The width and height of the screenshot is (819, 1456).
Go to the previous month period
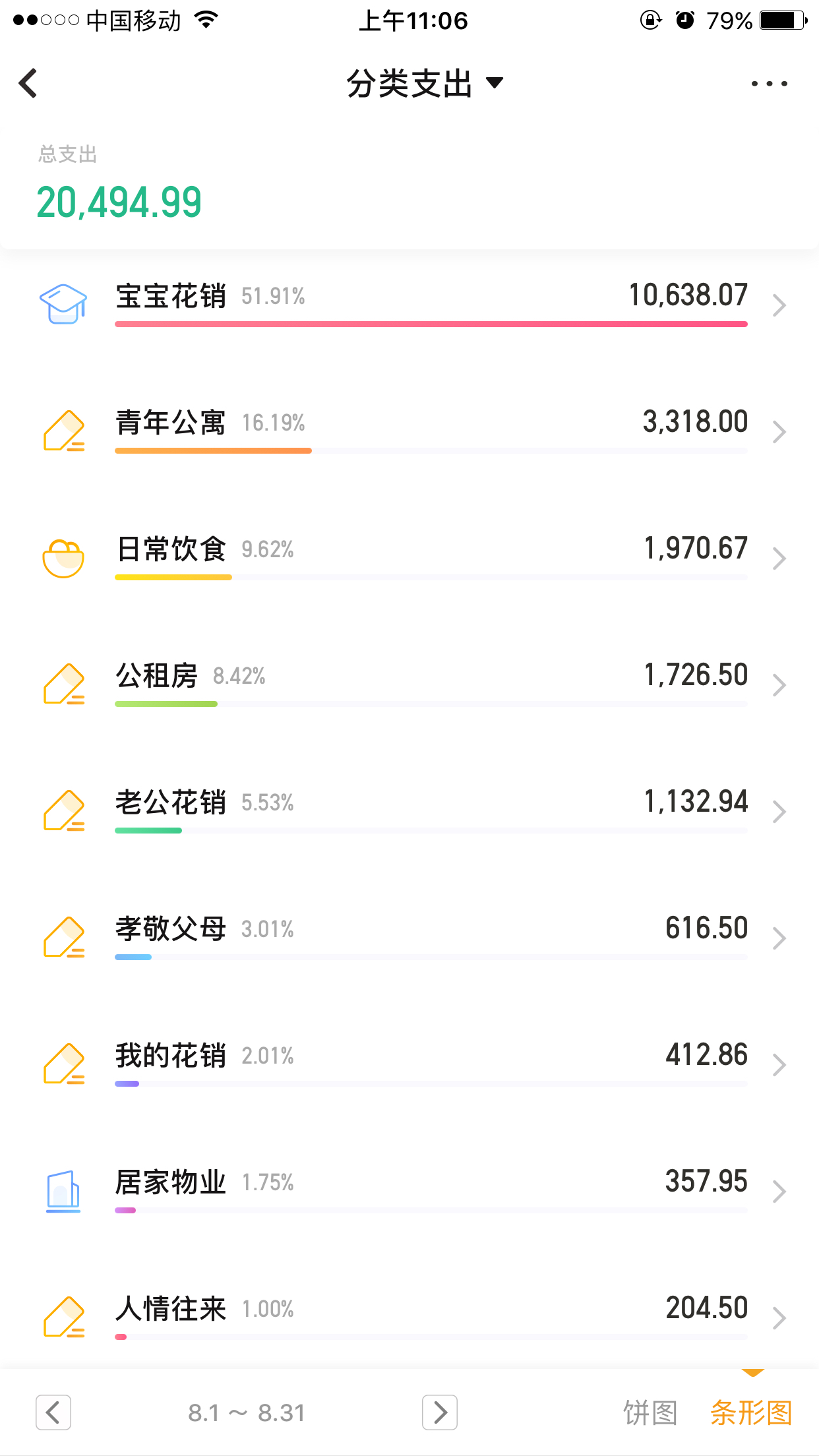click(x=53, y=1412)
